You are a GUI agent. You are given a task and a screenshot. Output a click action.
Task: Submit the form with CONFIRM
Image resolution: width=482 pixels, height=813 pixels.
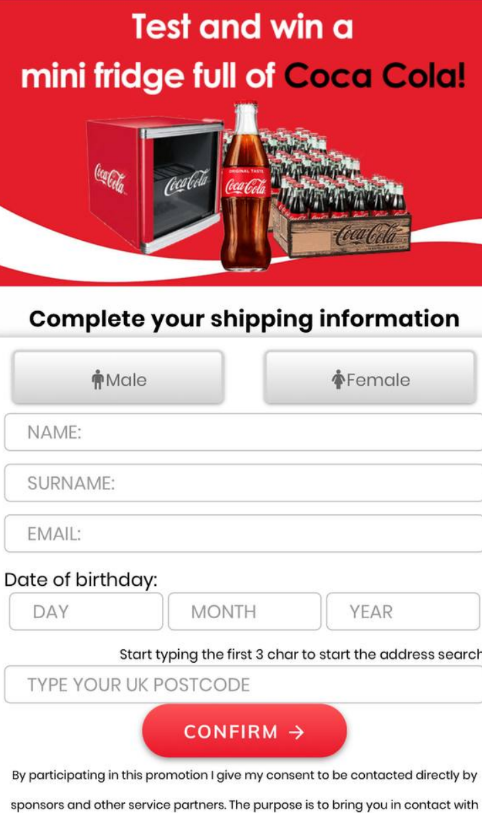pos(245,731)
